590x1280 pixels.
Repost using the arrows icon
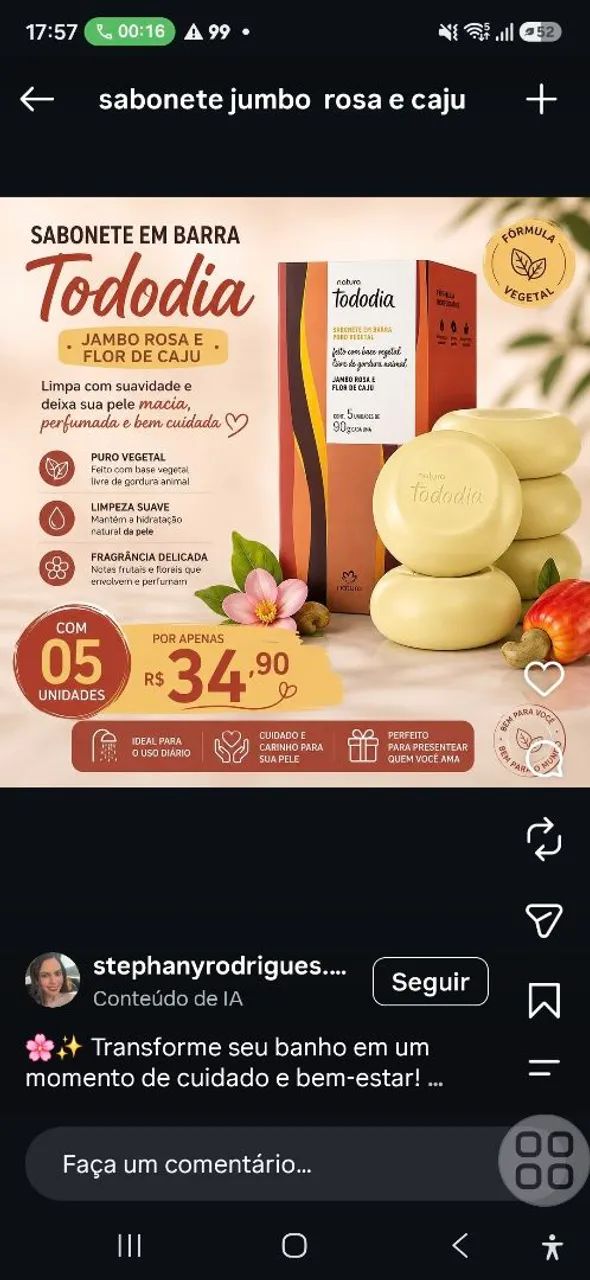544,839
